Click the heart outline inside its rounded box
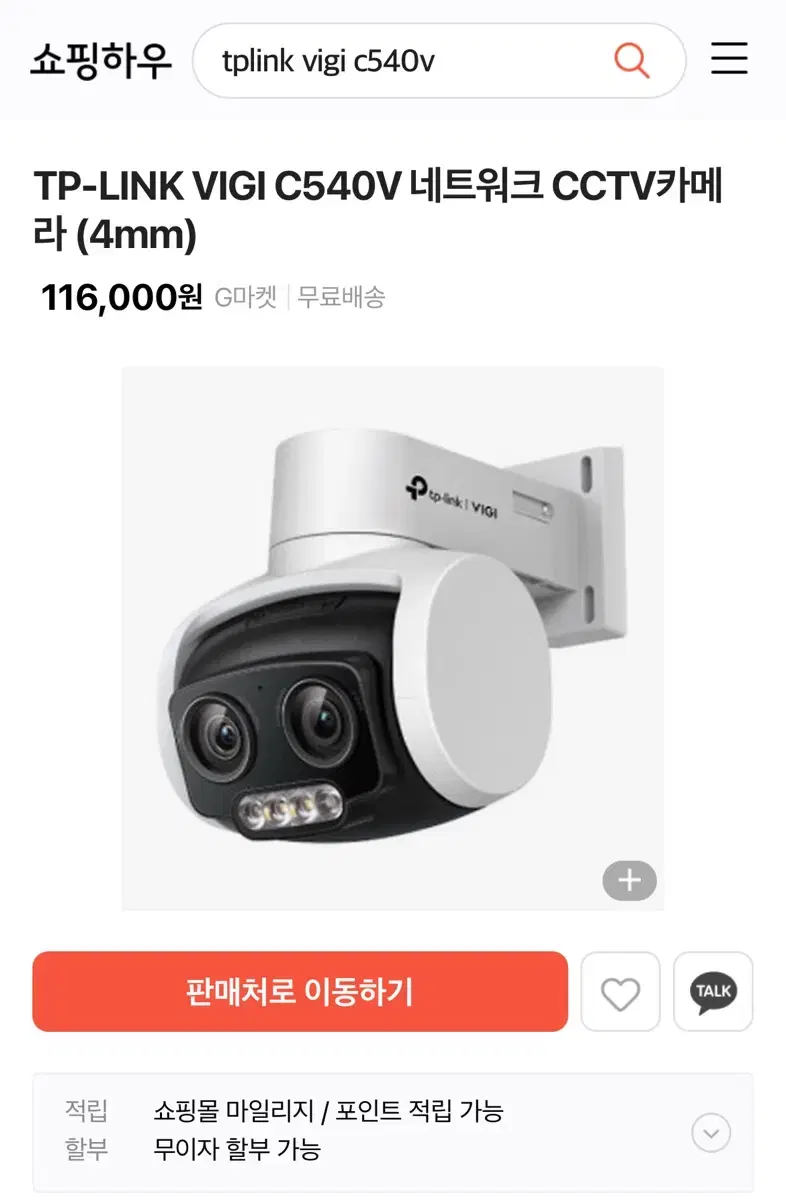The image size is (786, 1200). (x=621, y=991)
